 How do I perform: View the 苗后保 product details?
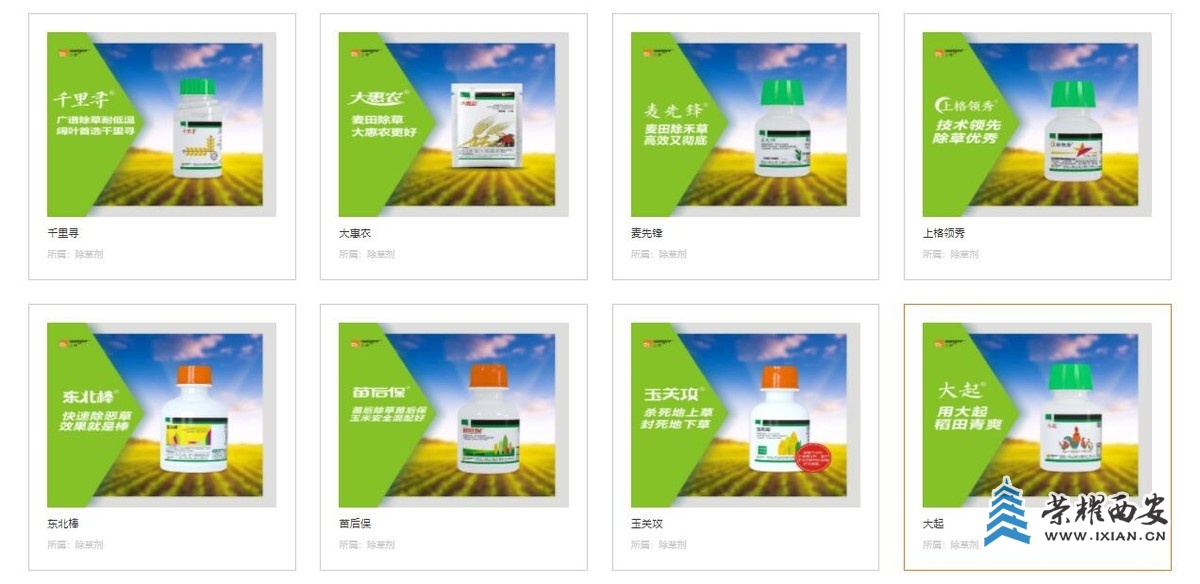point(453,415)
